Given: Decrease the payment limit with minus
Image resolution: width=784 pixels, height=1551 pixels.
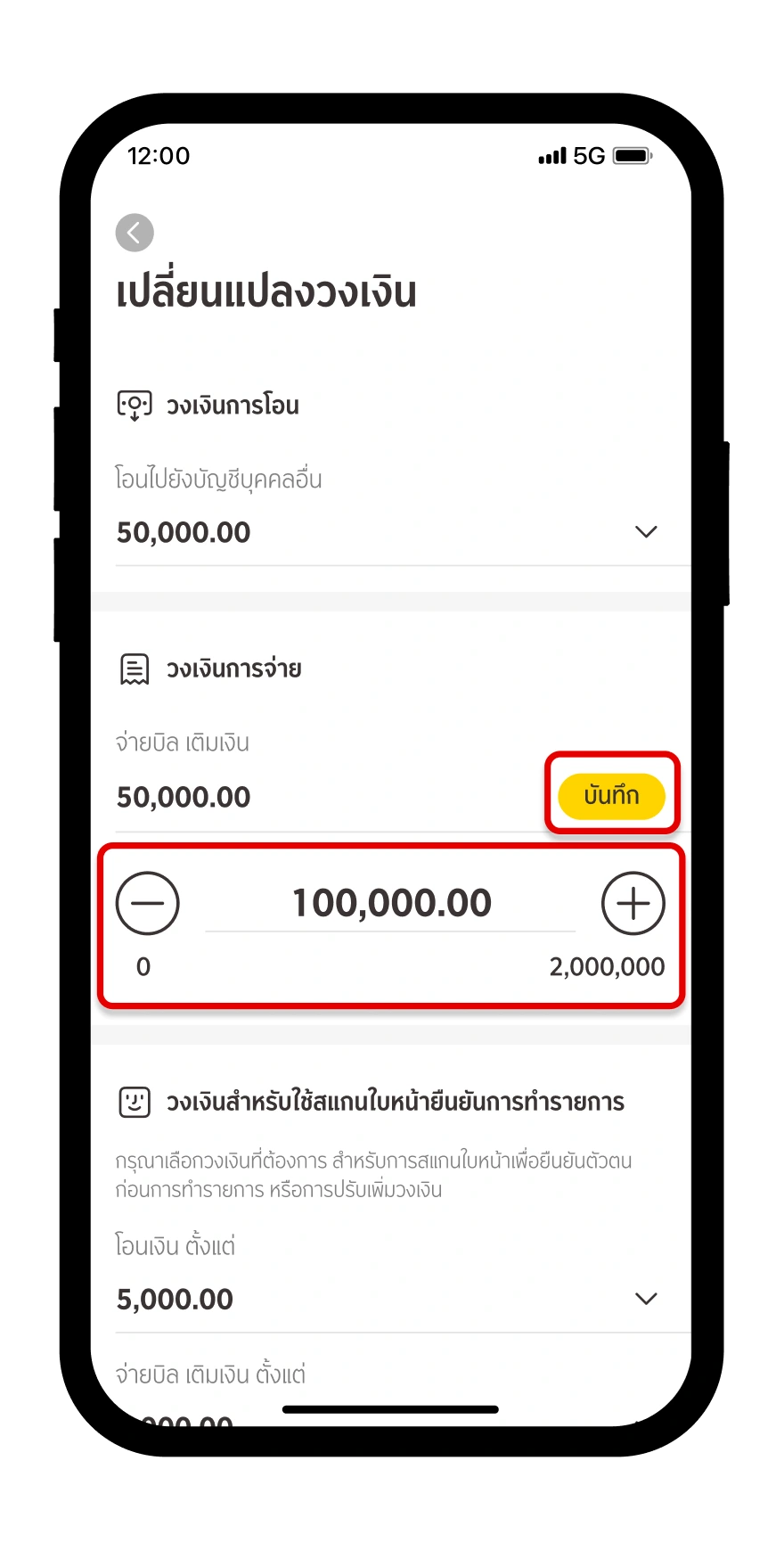Looking at the screenshot, I should pyautogui.click(x=148, y=903).
